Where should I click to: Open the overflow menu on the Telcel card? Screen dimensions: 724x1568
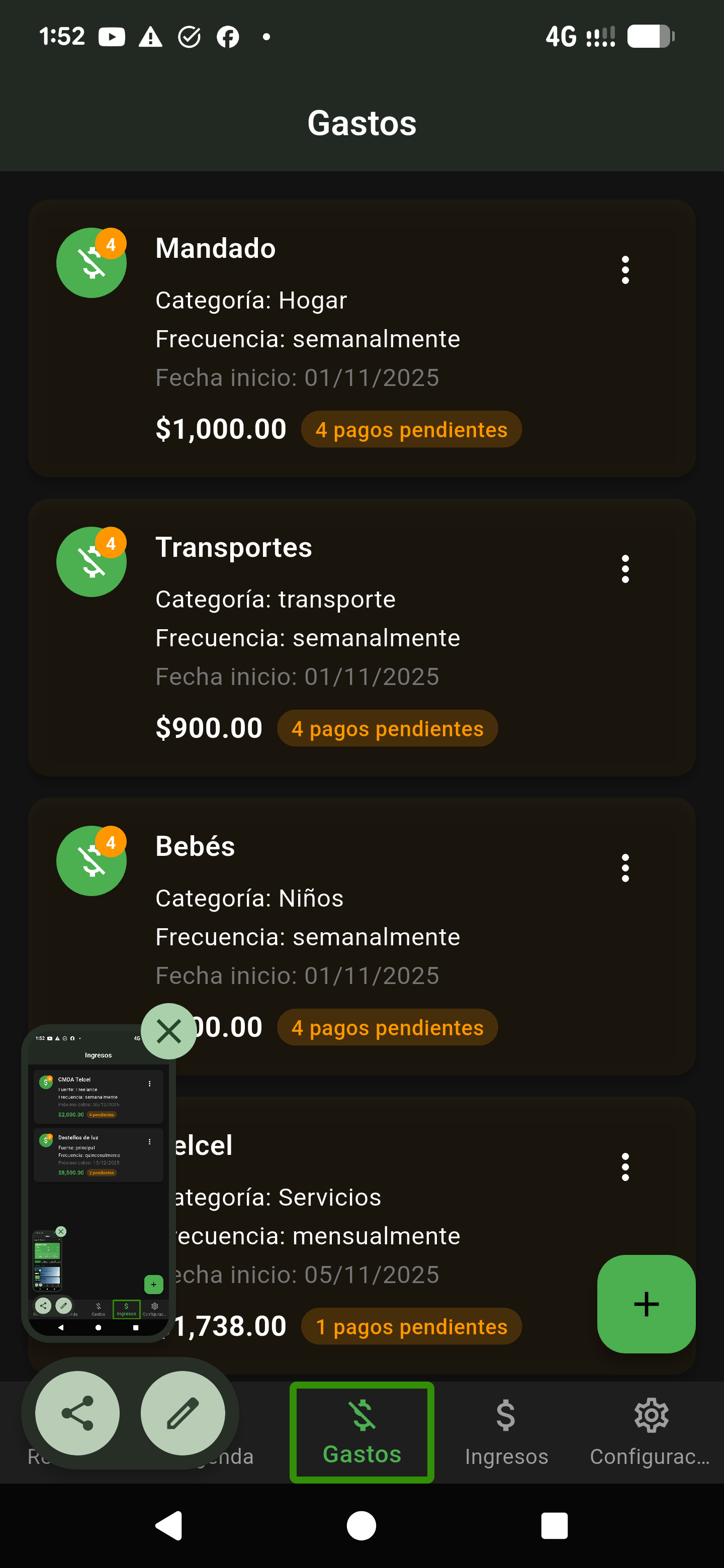click(625, 1166)
